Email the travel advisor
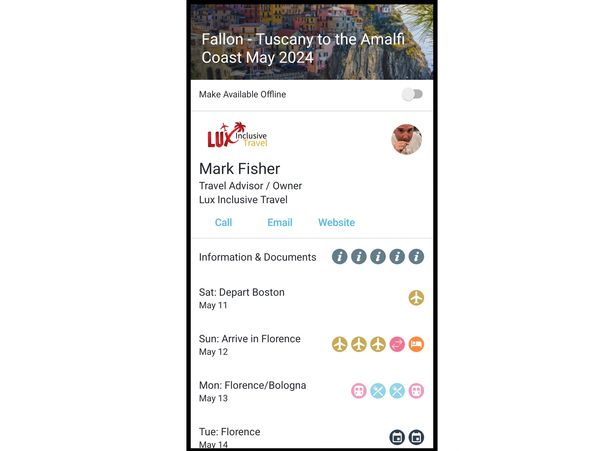600x451 pixels. click(x=280, y=222)
